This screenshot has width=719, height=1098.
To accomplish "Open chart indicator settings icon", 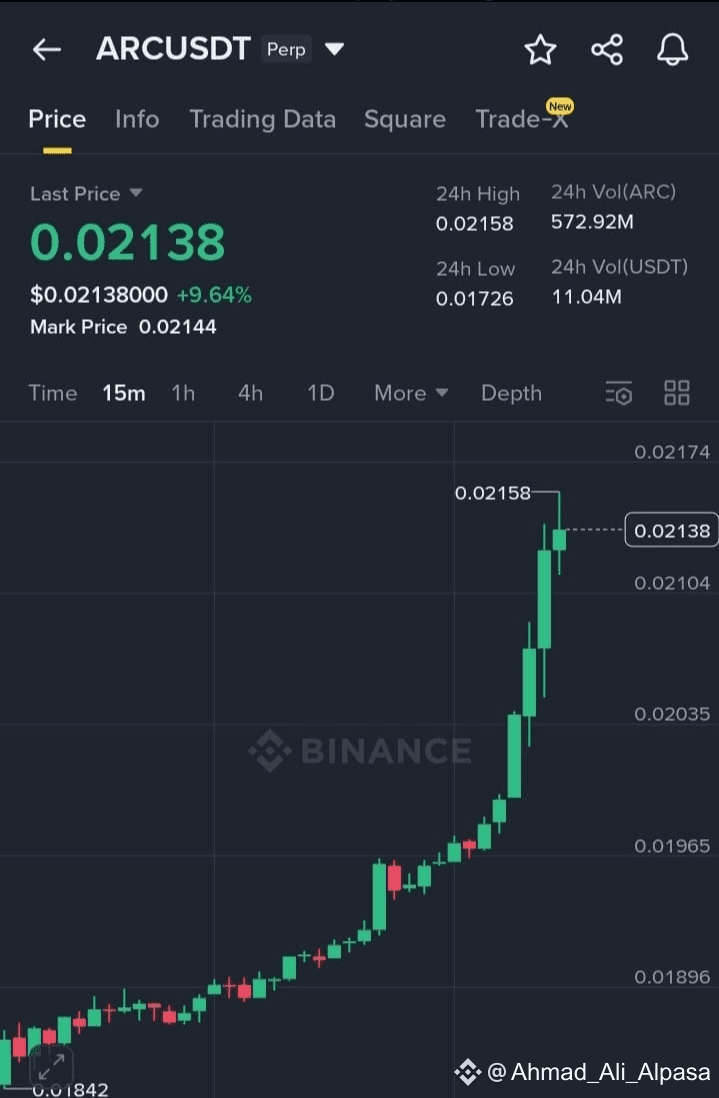I will pyautogui.click(x=619, y=393).
